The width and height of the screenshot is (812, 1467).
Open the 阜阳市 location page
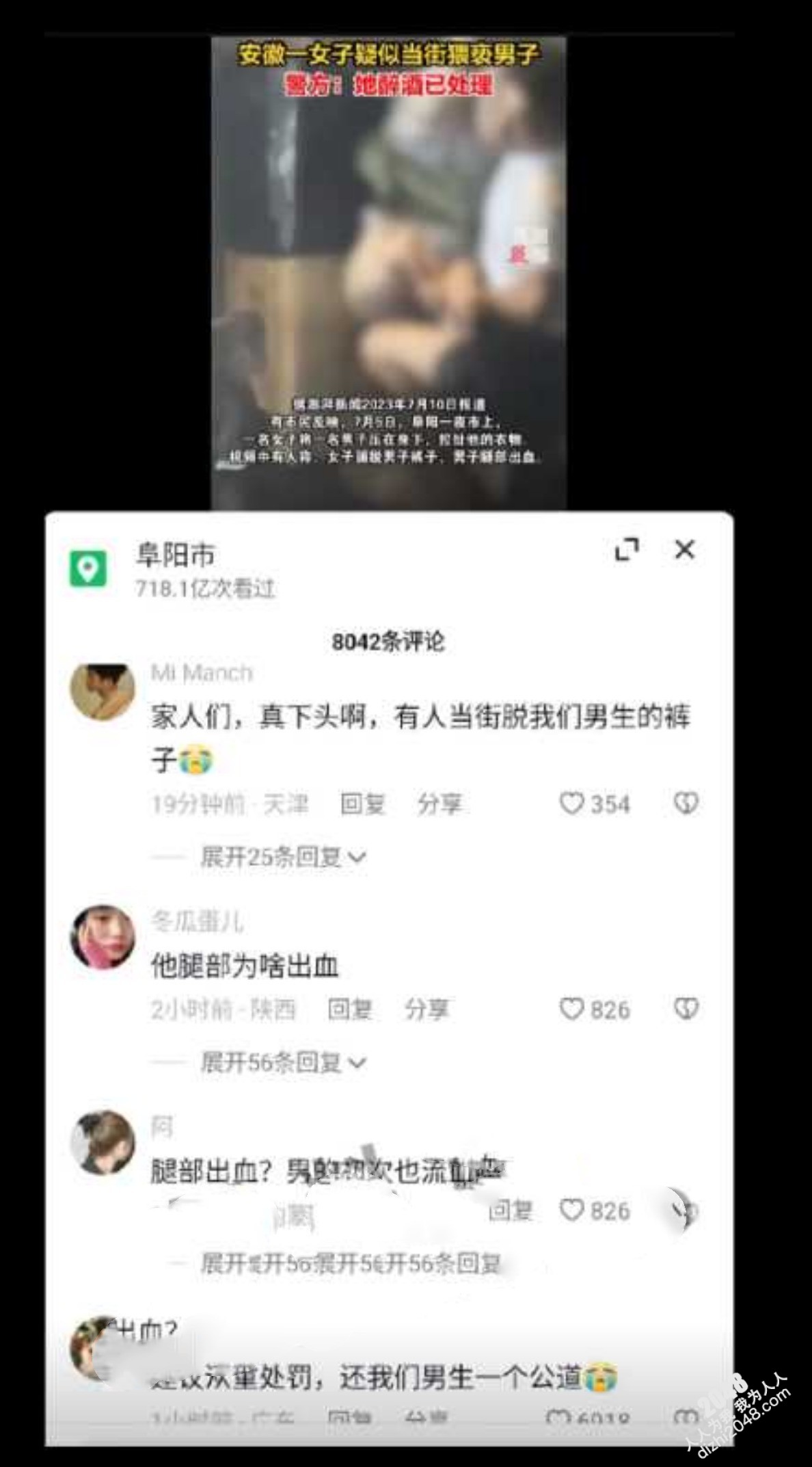point(175,555)
